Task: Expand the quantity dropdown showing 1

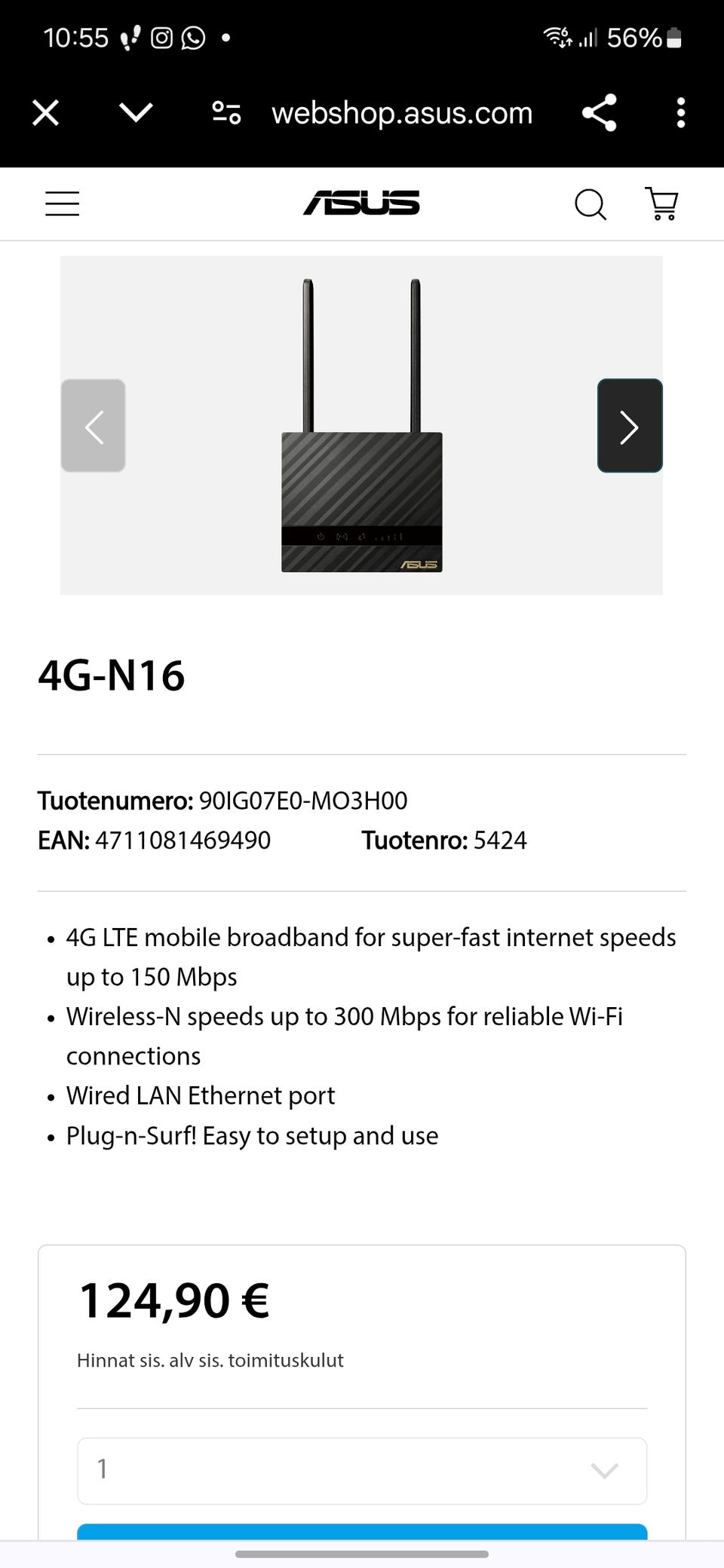Action: 362,1471
